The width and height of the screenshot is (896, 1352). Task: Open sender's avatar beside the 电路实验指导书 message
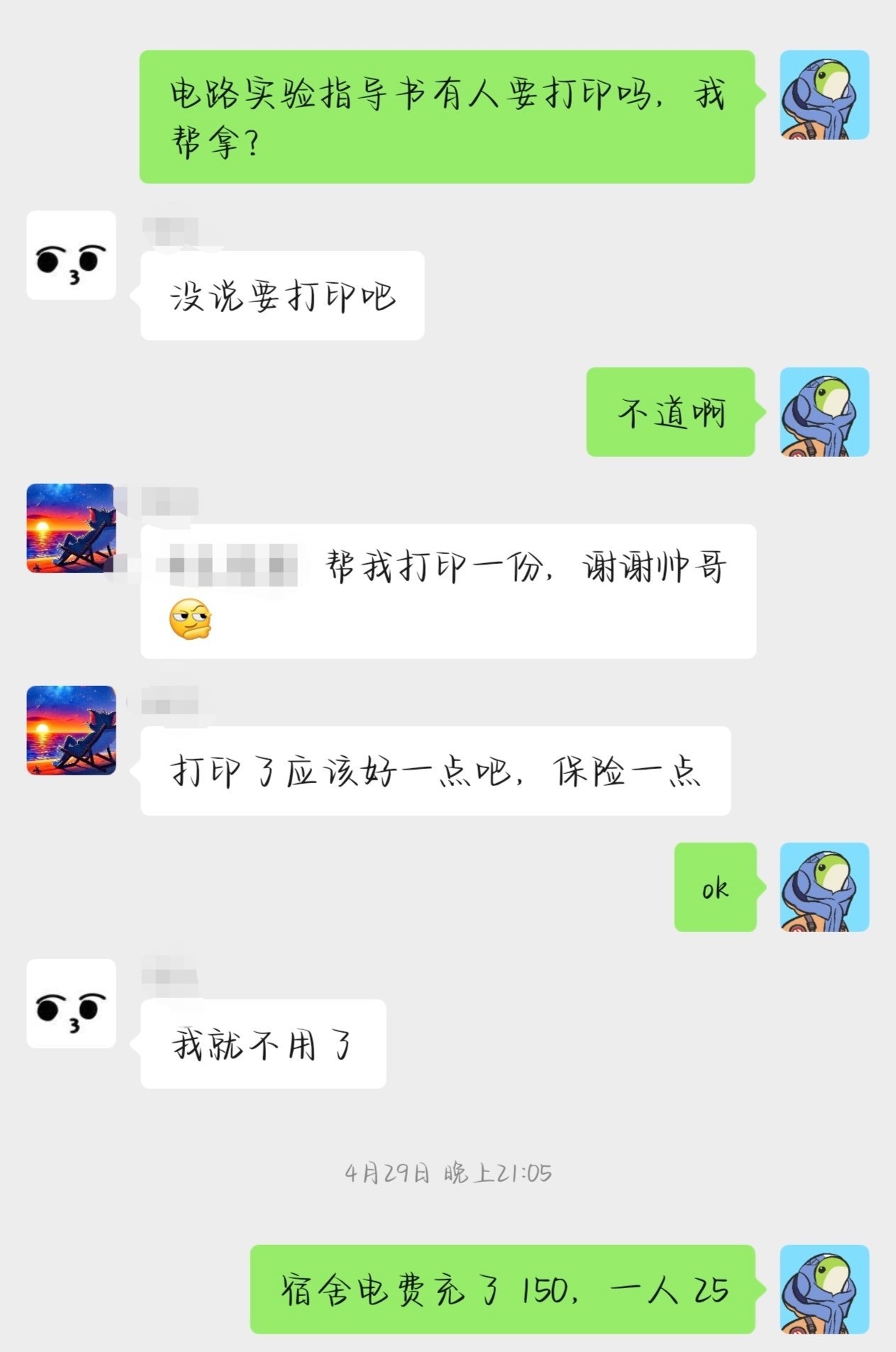[824, 95]
